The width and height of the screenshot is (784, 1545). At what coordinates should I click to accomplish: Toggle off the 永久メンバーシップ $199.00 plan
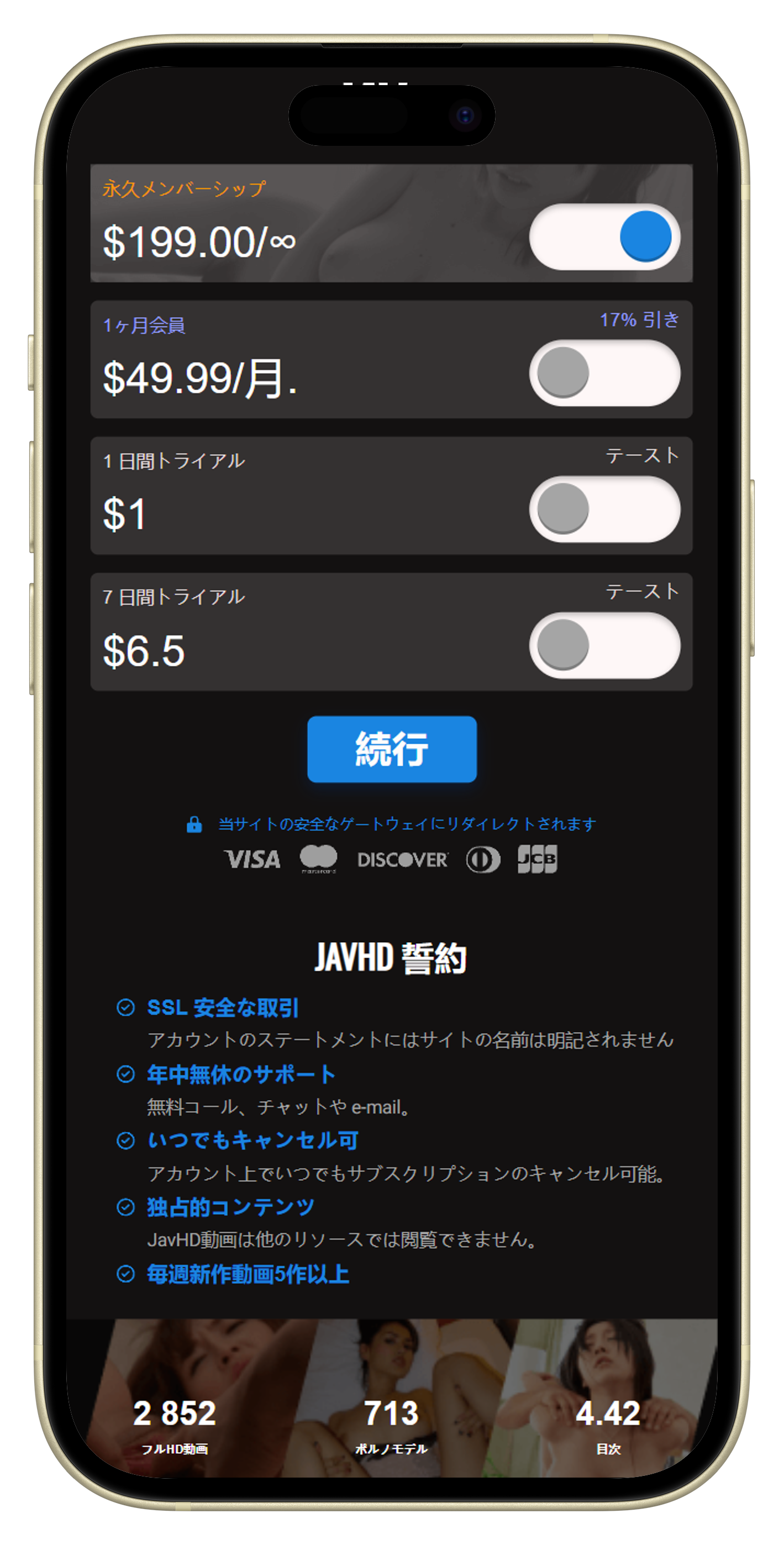coord(604,237)
